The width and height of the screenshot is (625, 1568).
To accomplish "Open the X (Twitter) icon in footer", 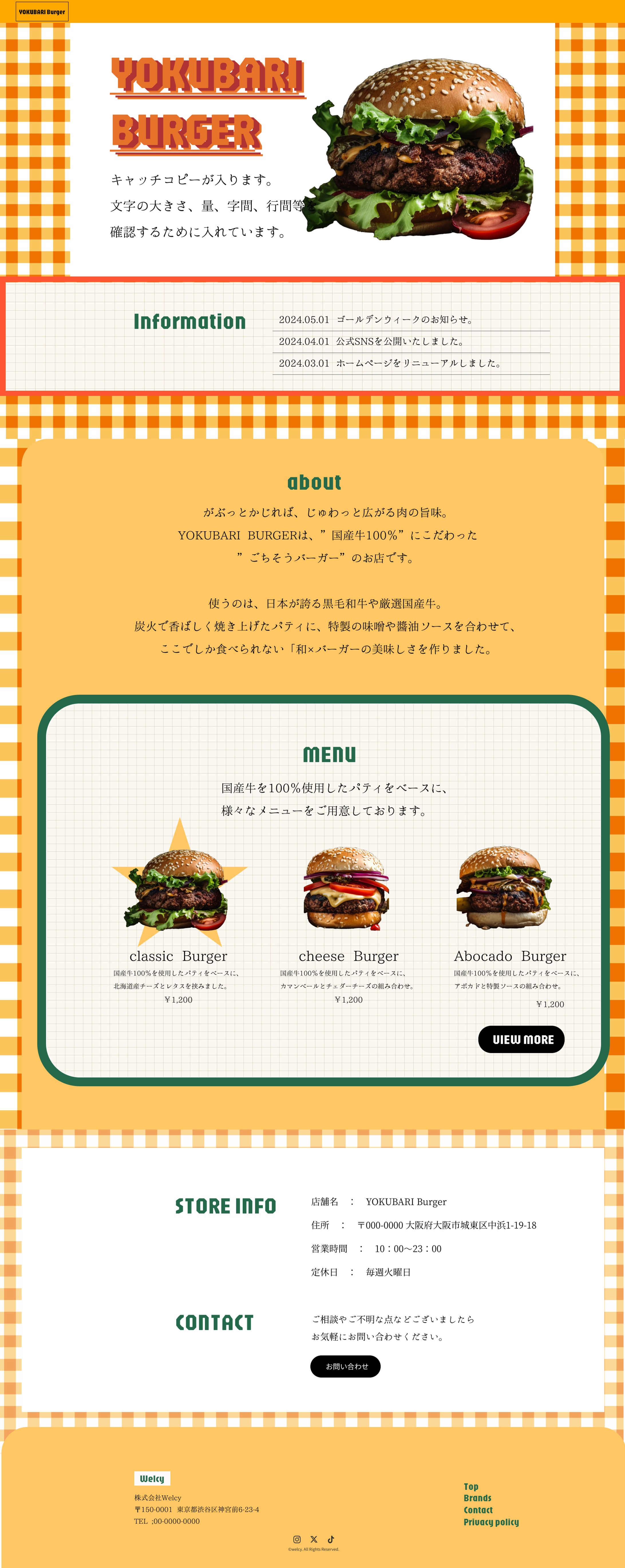I will point(314,1539).
